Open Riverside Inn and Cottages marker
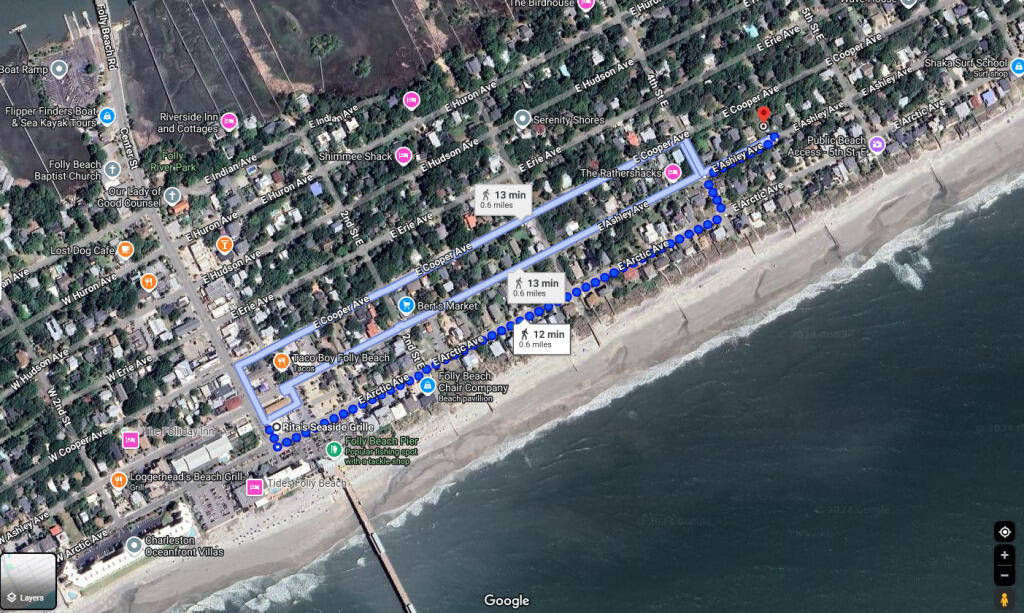Screen dimensions: 1024x613 point(228,121)
